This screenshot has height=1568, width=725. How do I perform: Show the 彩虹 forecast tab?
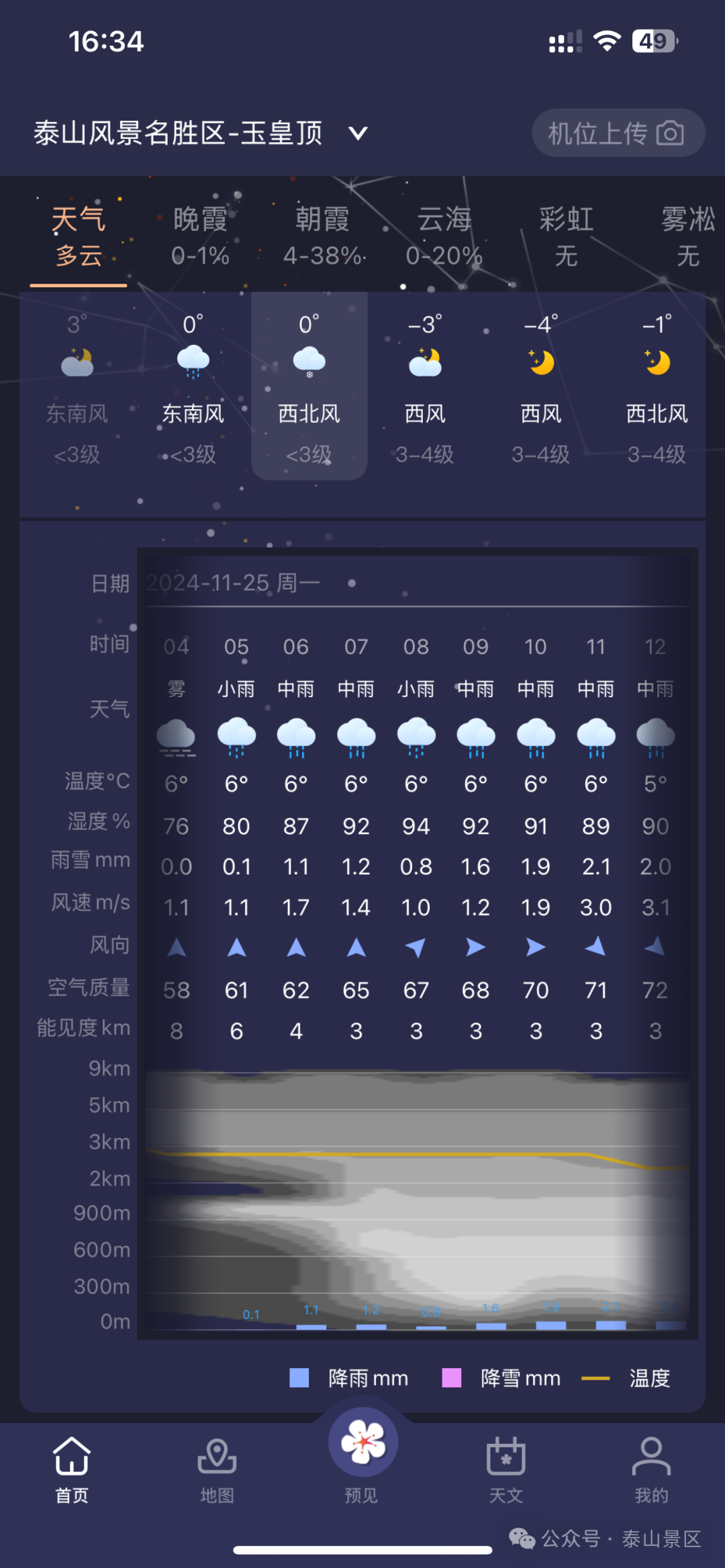tap(566, 237)
